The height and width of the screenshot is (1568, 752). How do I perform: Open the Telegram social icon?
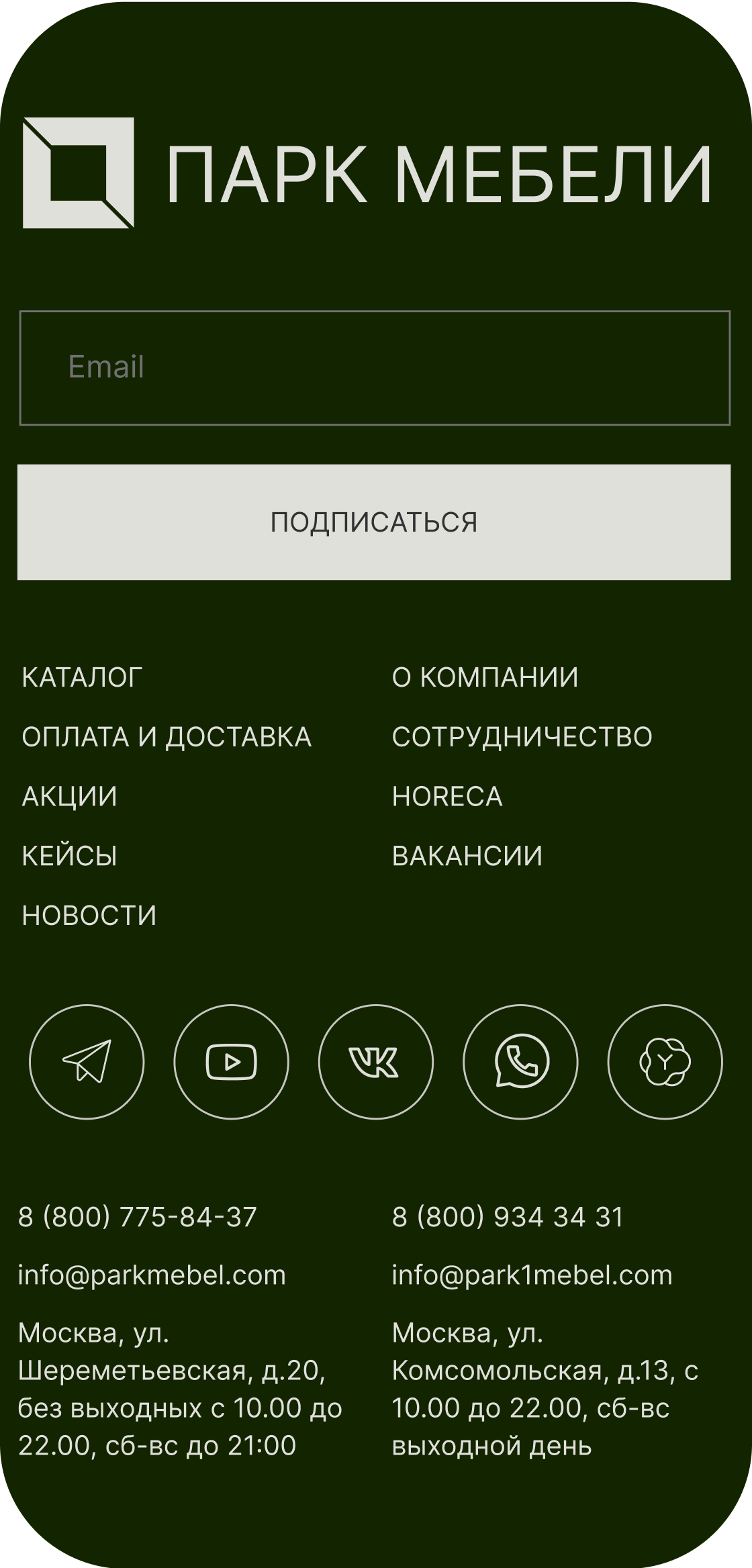(x=87, y=1062)
